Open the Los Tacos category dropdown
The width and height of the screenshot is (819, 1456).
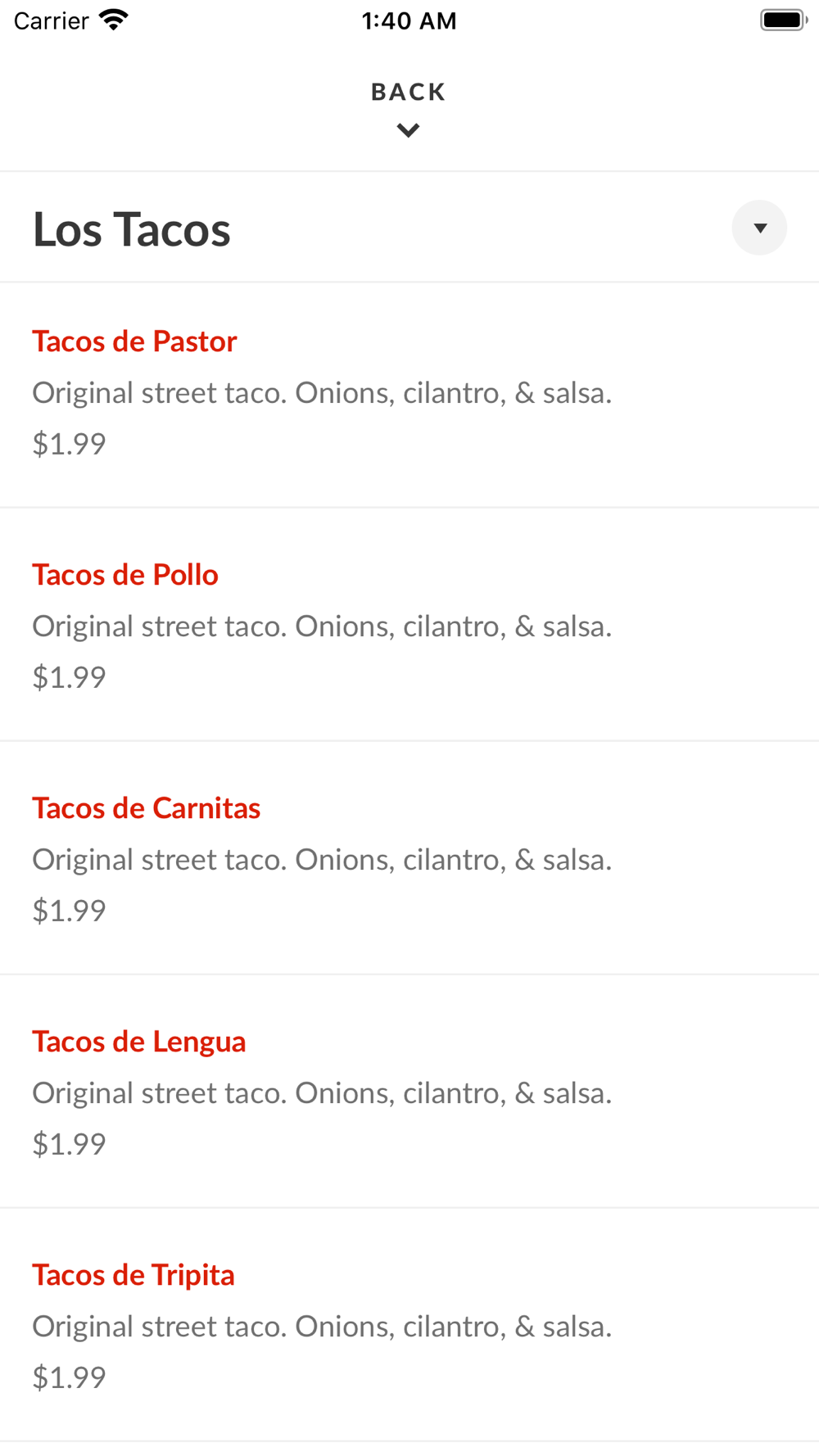click(759, 228)
